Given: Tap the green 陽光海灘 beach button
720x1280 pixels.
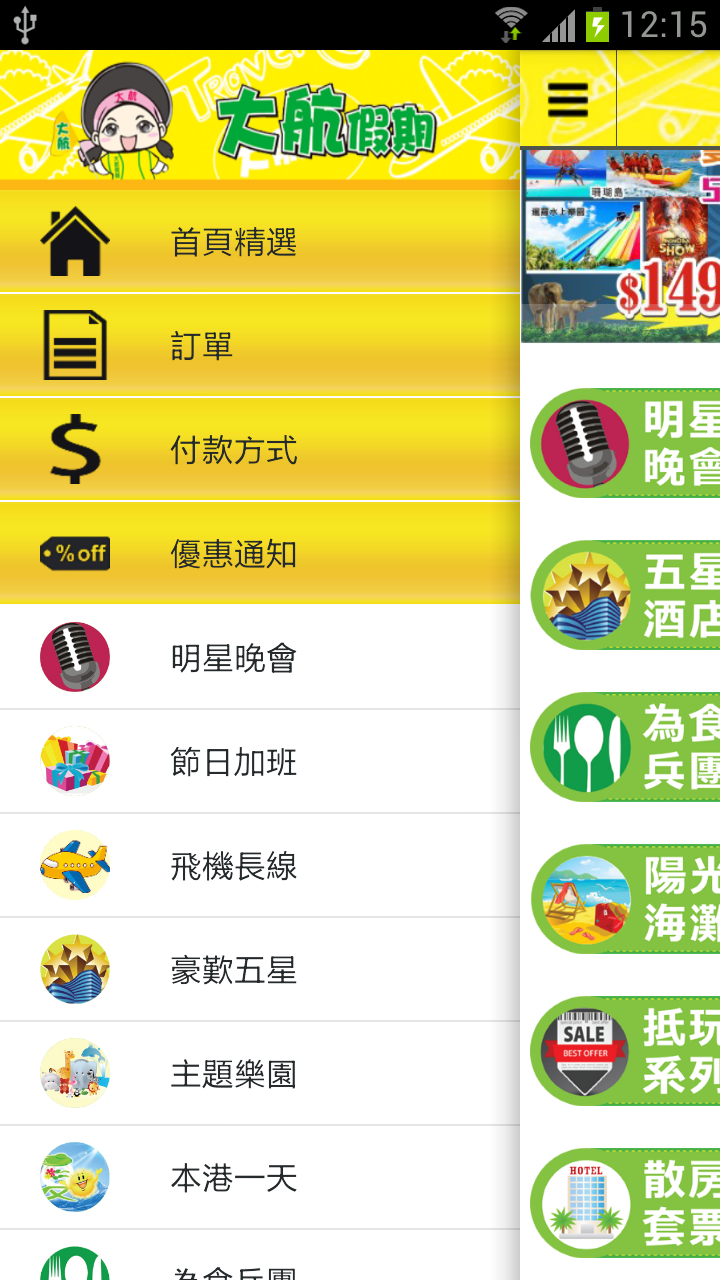Looking at the screenshot, I should coord(626,899).
